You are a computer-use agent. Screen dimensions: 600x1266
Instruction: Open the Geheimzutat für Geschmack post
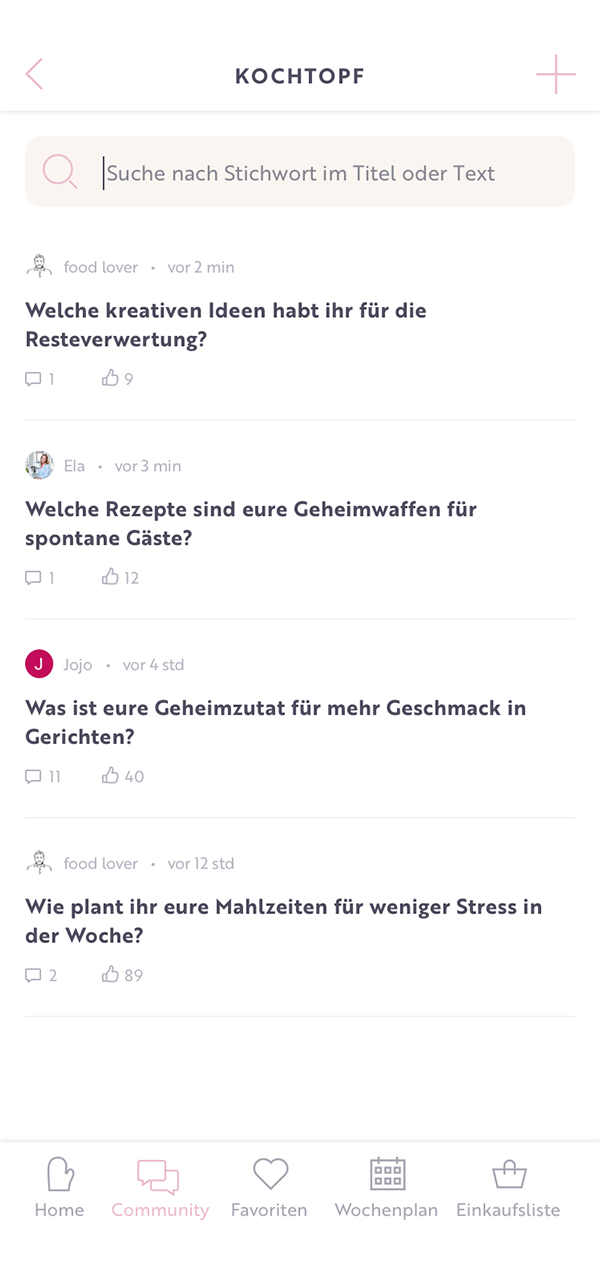tap(275, 722)
